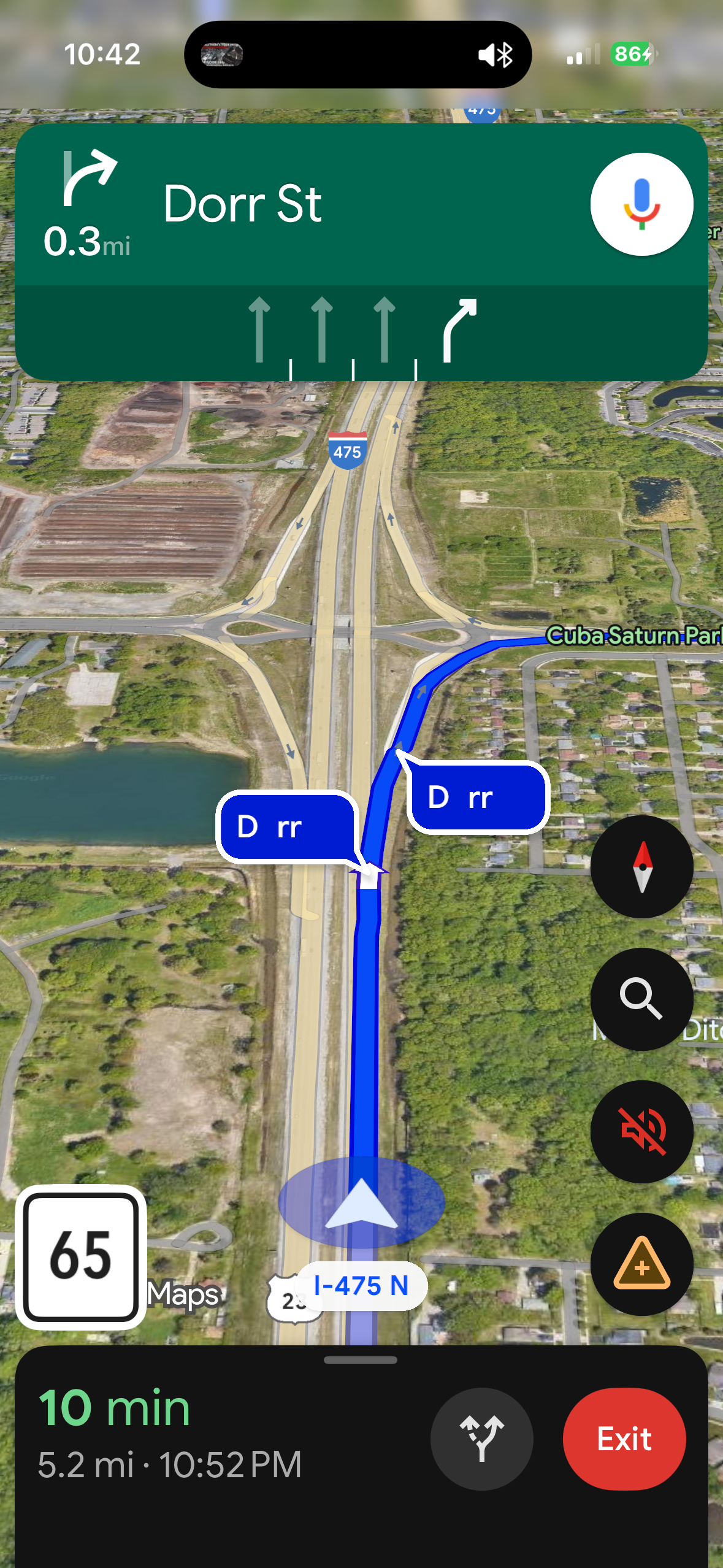This screenshot has width=723, height=1568.
Task: Expand the trip details handle
Action: click(361, 1360)
